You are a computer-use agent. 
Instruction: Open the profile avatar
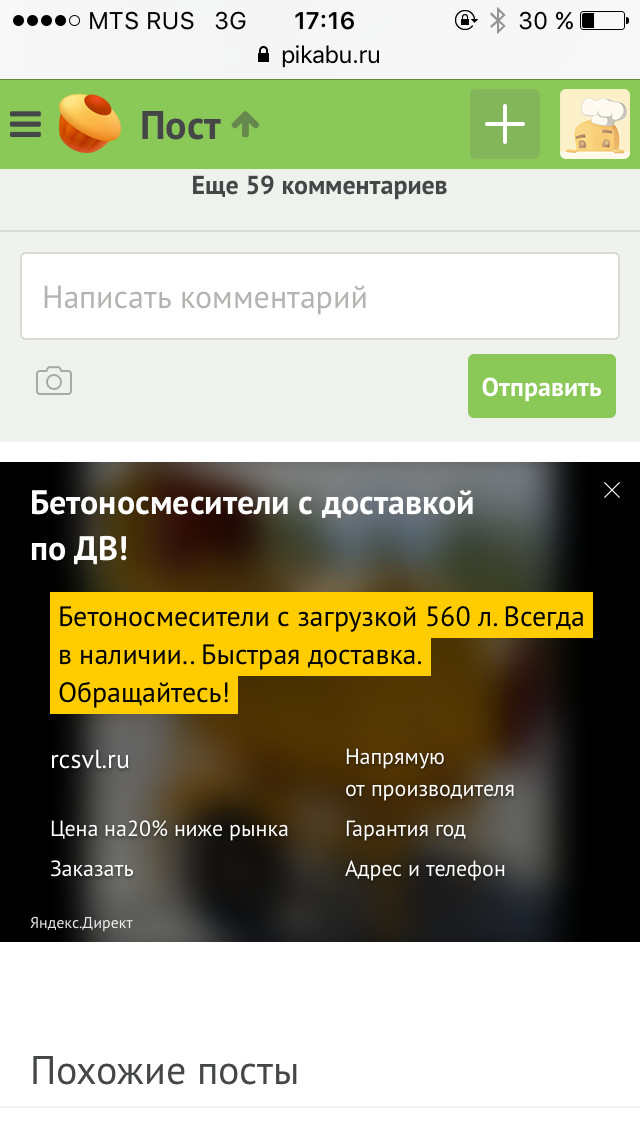[x=594, y=124]
